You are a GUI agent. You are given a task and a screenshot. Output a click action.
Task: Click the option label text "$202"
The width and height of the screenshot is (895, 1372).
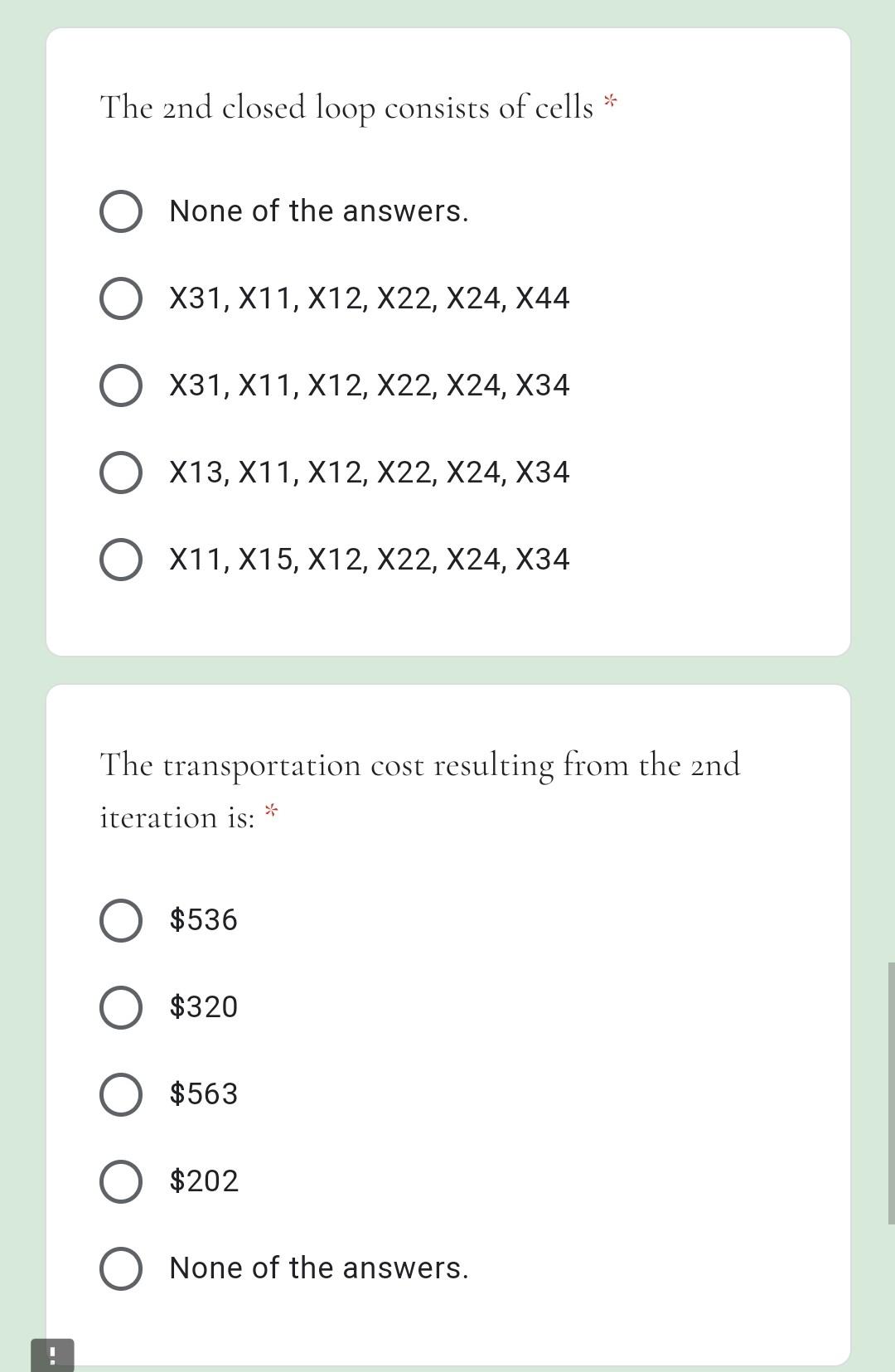coord(202,1181)
